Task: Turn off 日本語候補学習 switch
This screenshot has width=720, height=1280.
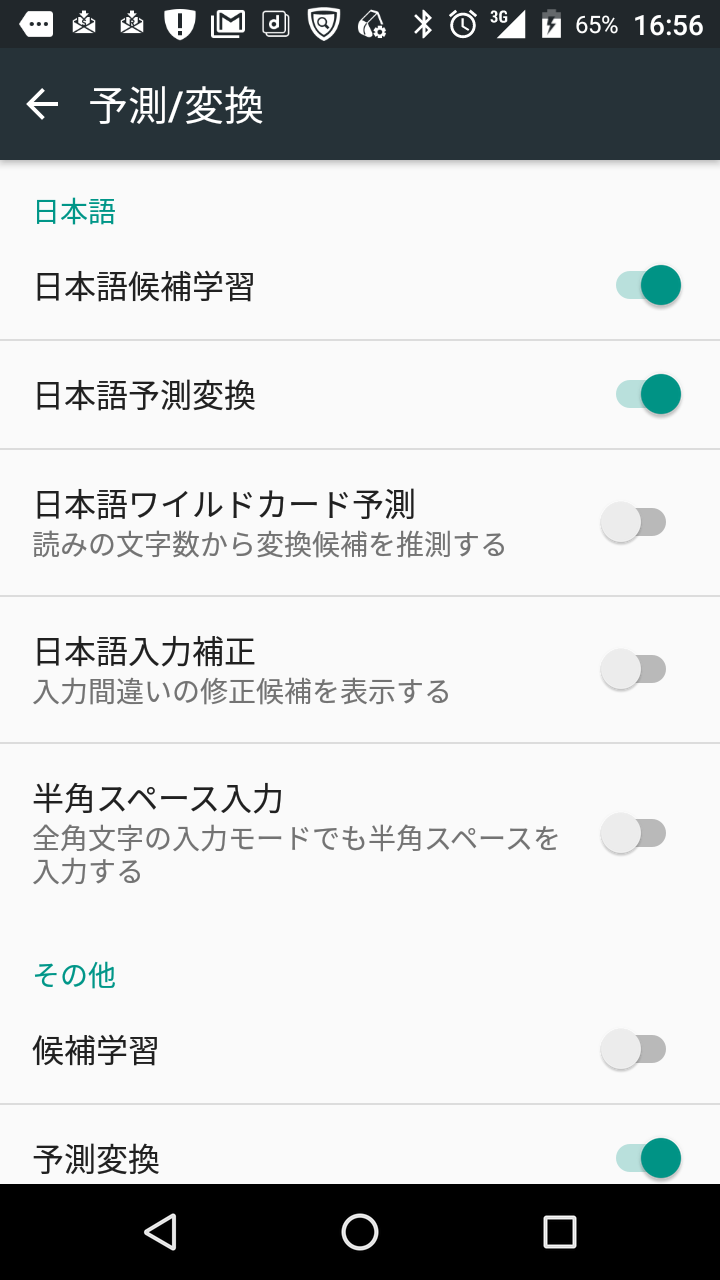Action: pos(648,286)
